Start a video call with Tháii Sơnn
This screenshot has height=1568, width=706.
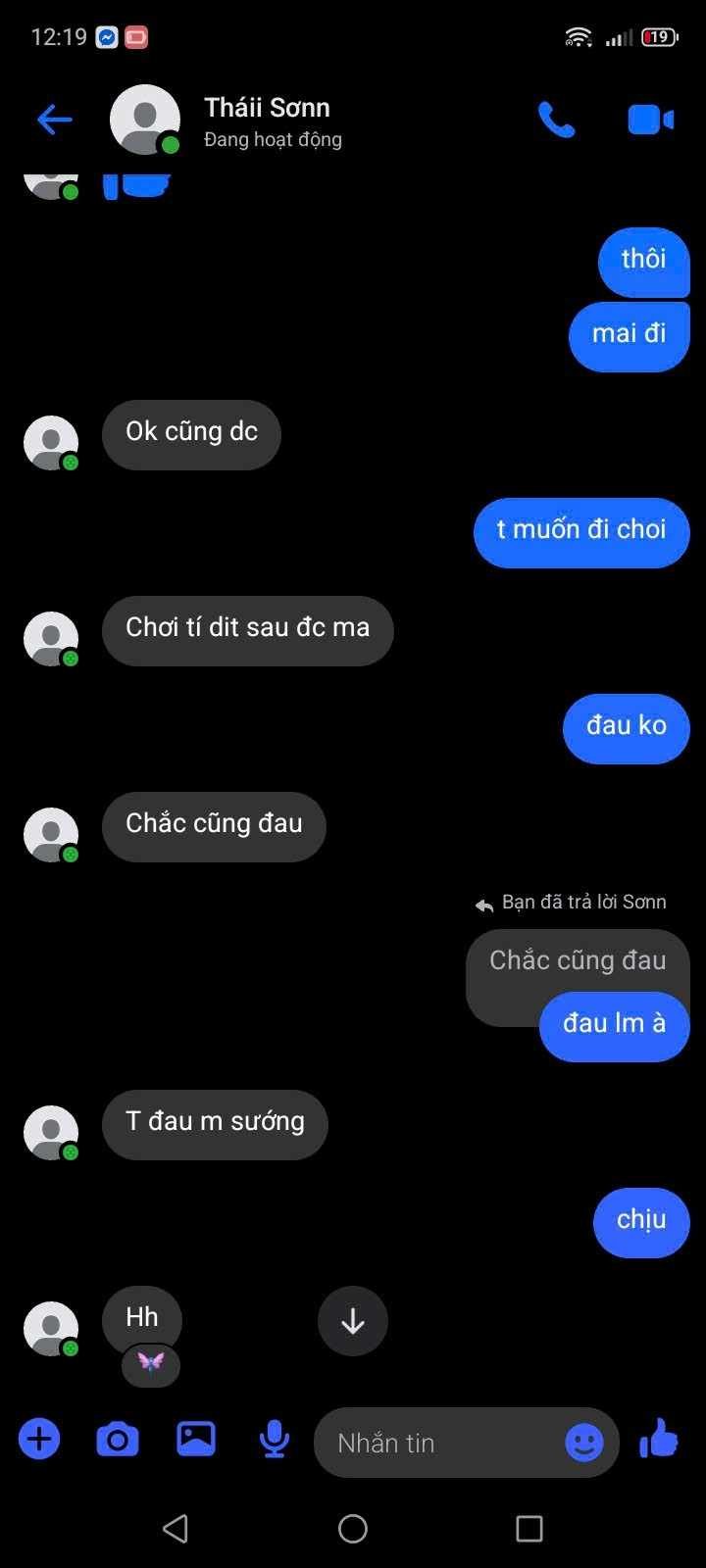pos(650,121)
